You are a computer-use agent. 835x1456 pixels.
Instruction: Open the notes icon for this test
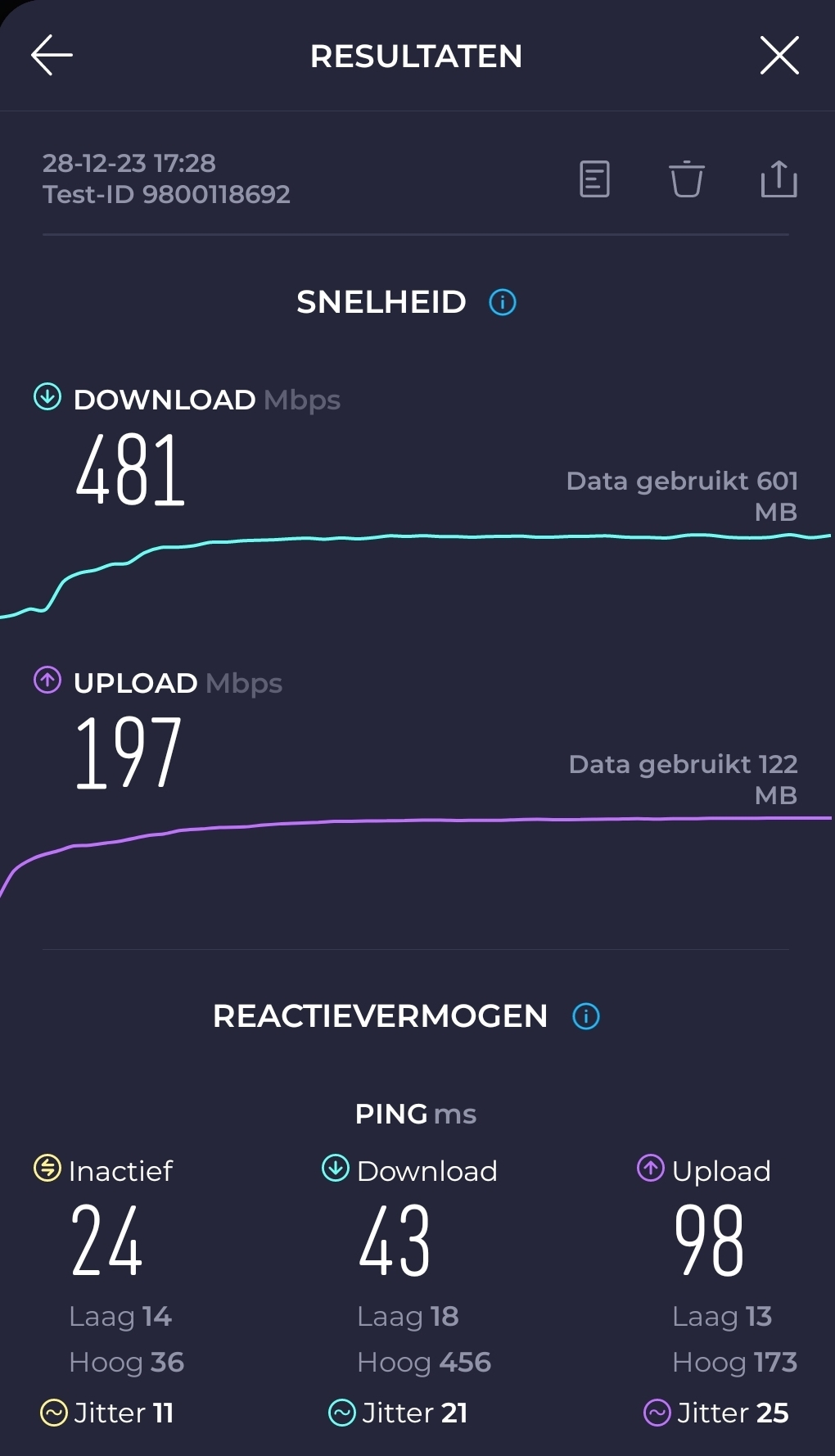(594, 179)
